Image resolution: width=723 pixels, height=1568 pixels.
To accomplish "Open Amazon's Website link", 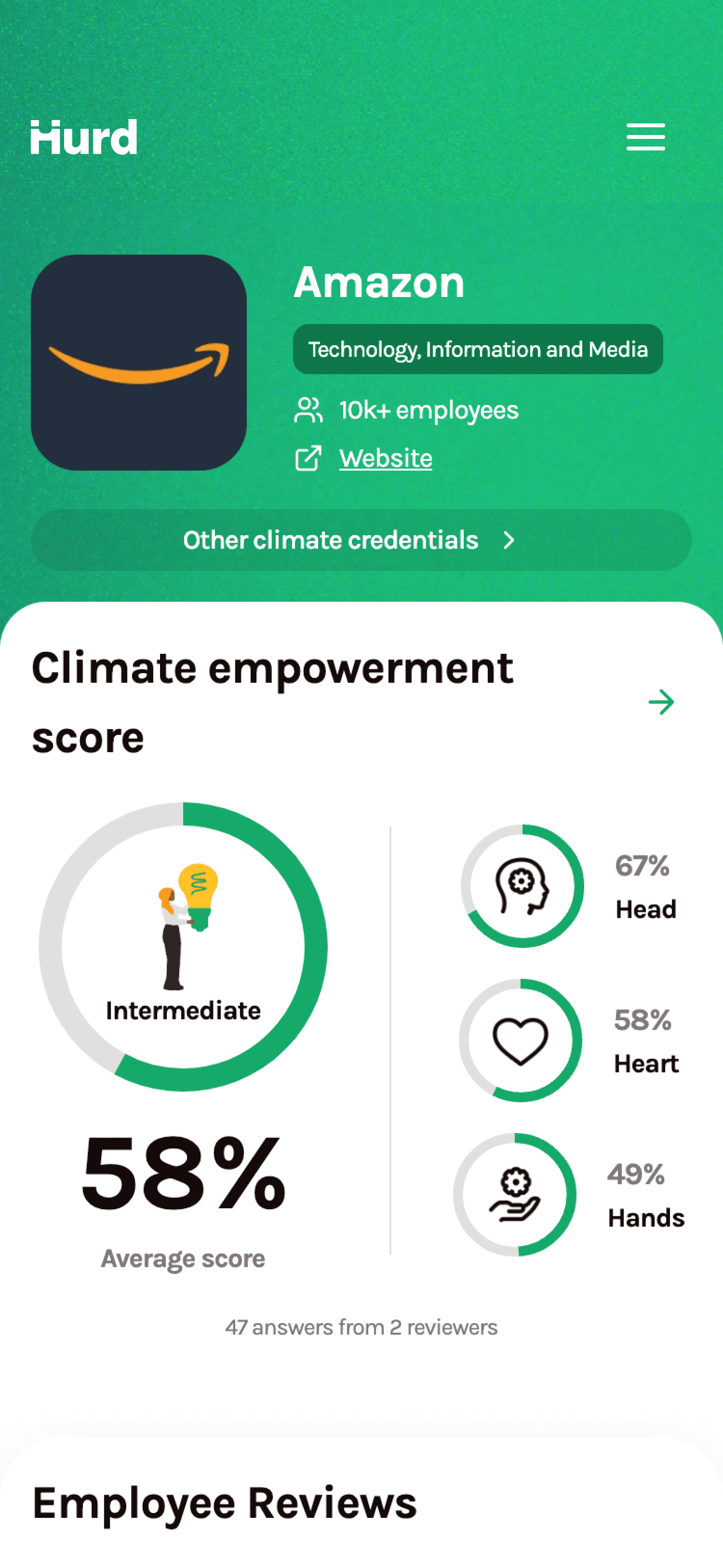I will coord(385,459).
